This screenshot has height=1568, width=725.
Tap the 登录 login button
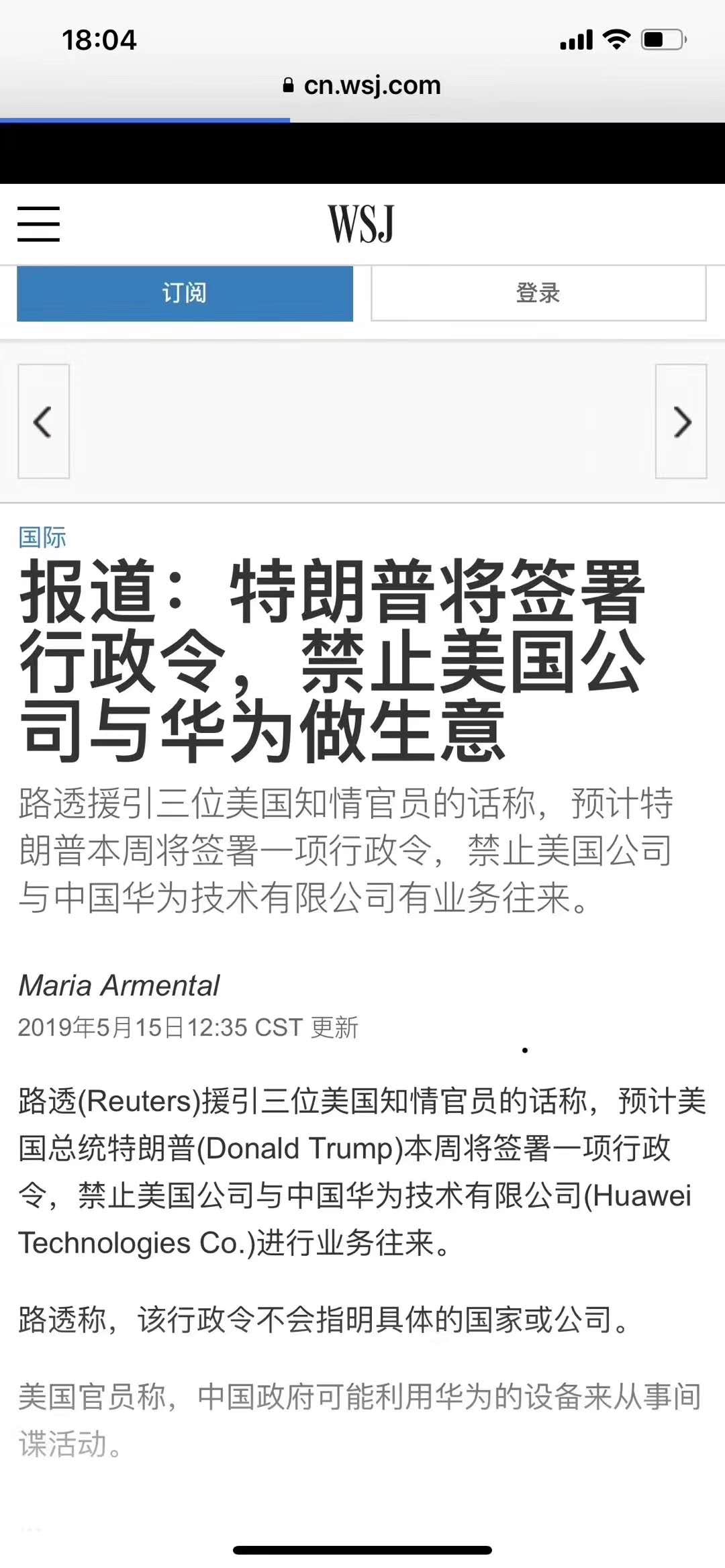(538, 293)
